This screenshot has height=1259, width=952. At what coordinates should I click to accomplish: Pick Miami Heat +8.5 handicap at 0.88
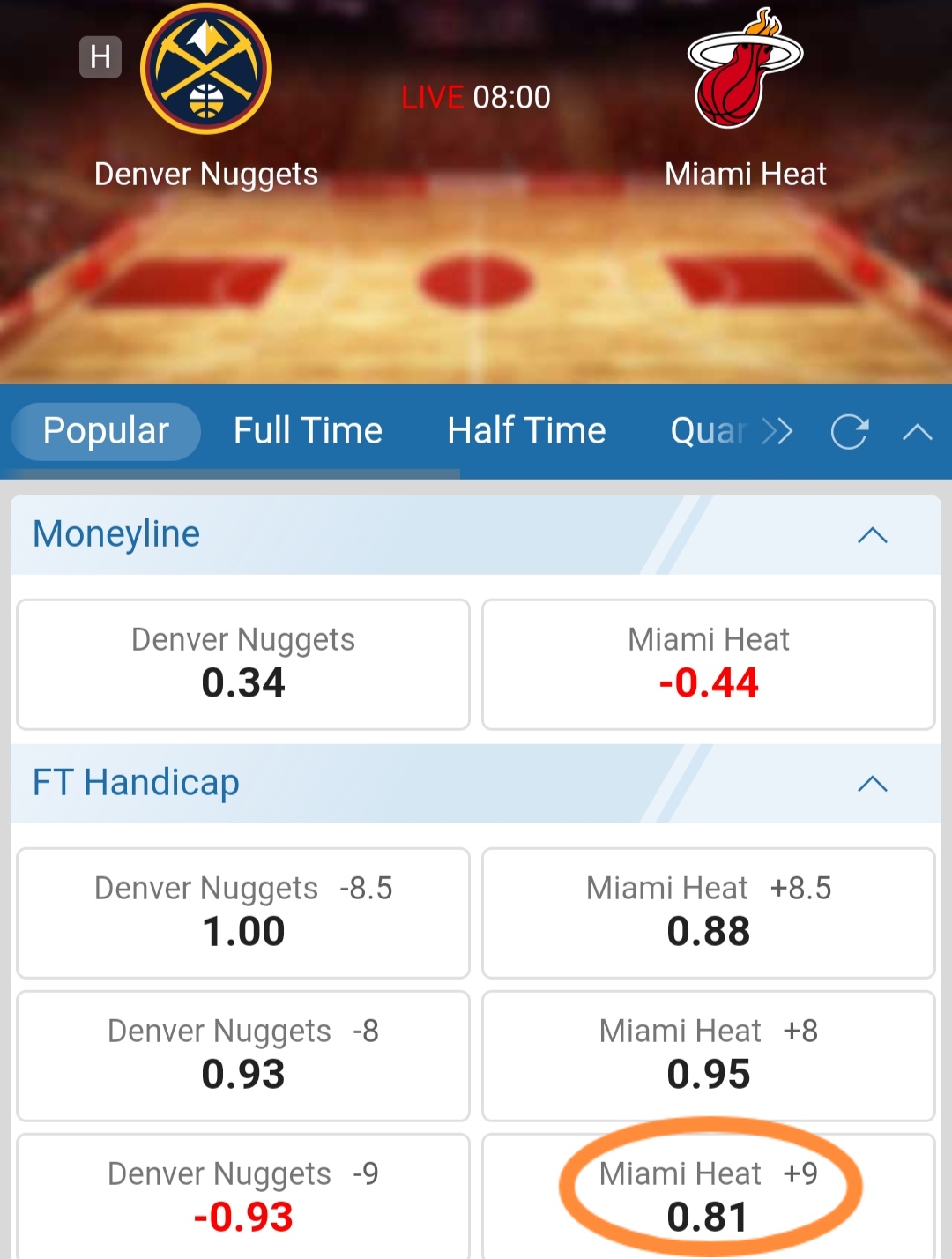709,913
